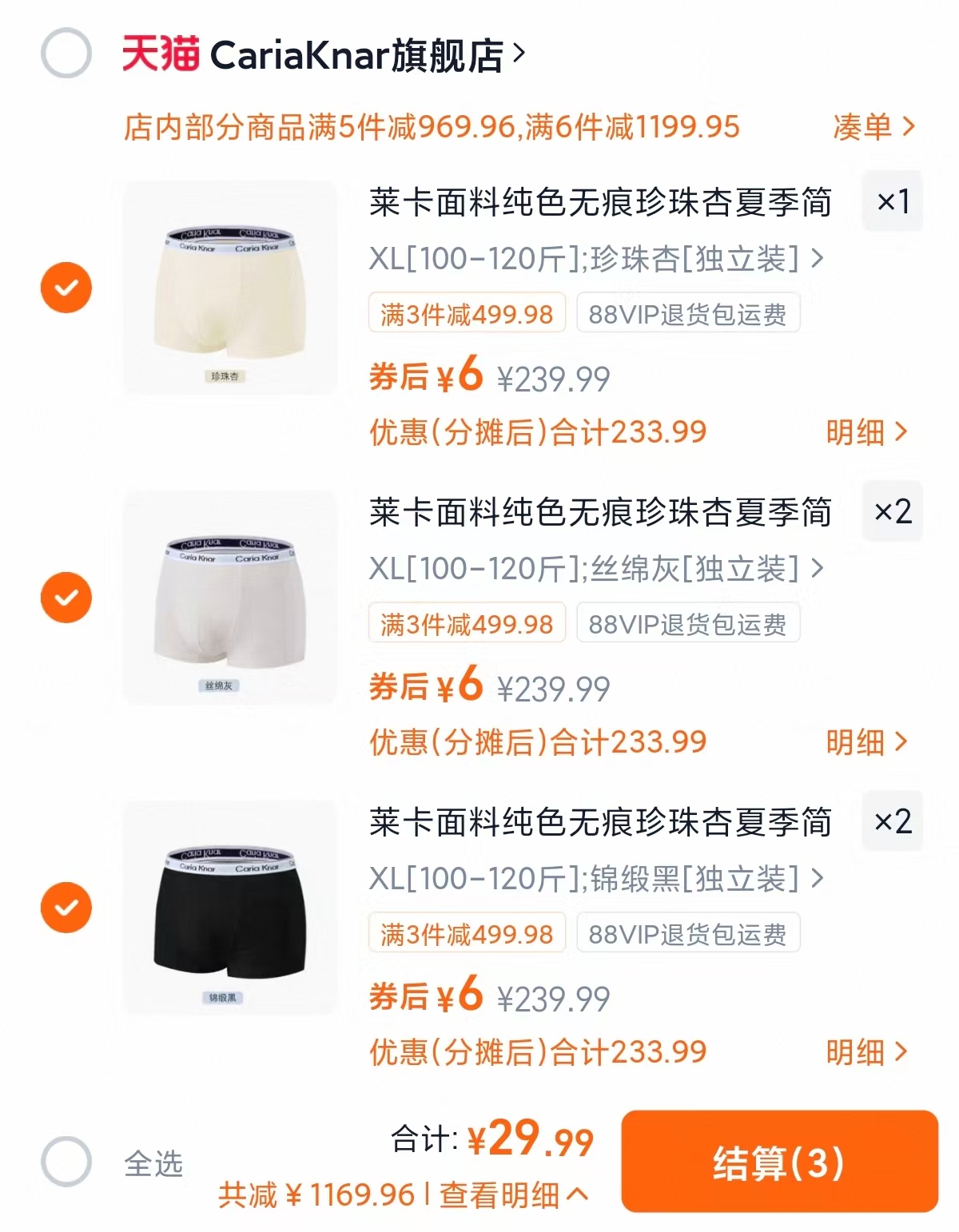The width and height of the screenshot is (959, 1232).
Task: Click the 满3件减499.98 coupon tag on first item
Action: click(466, 314)
